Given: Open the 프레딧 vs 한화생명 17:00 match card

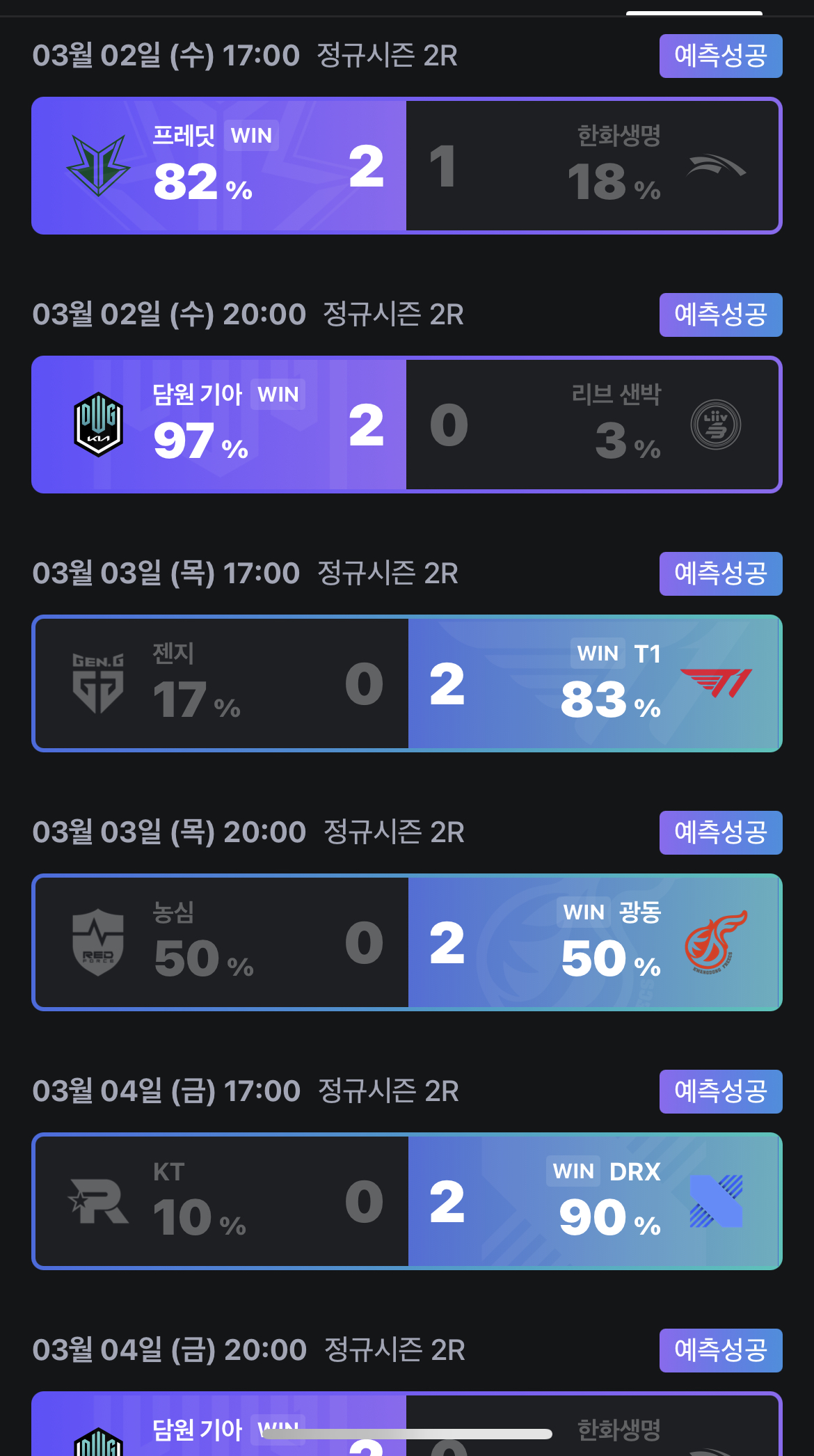Looking at the screenshot, I should point(407,166).
